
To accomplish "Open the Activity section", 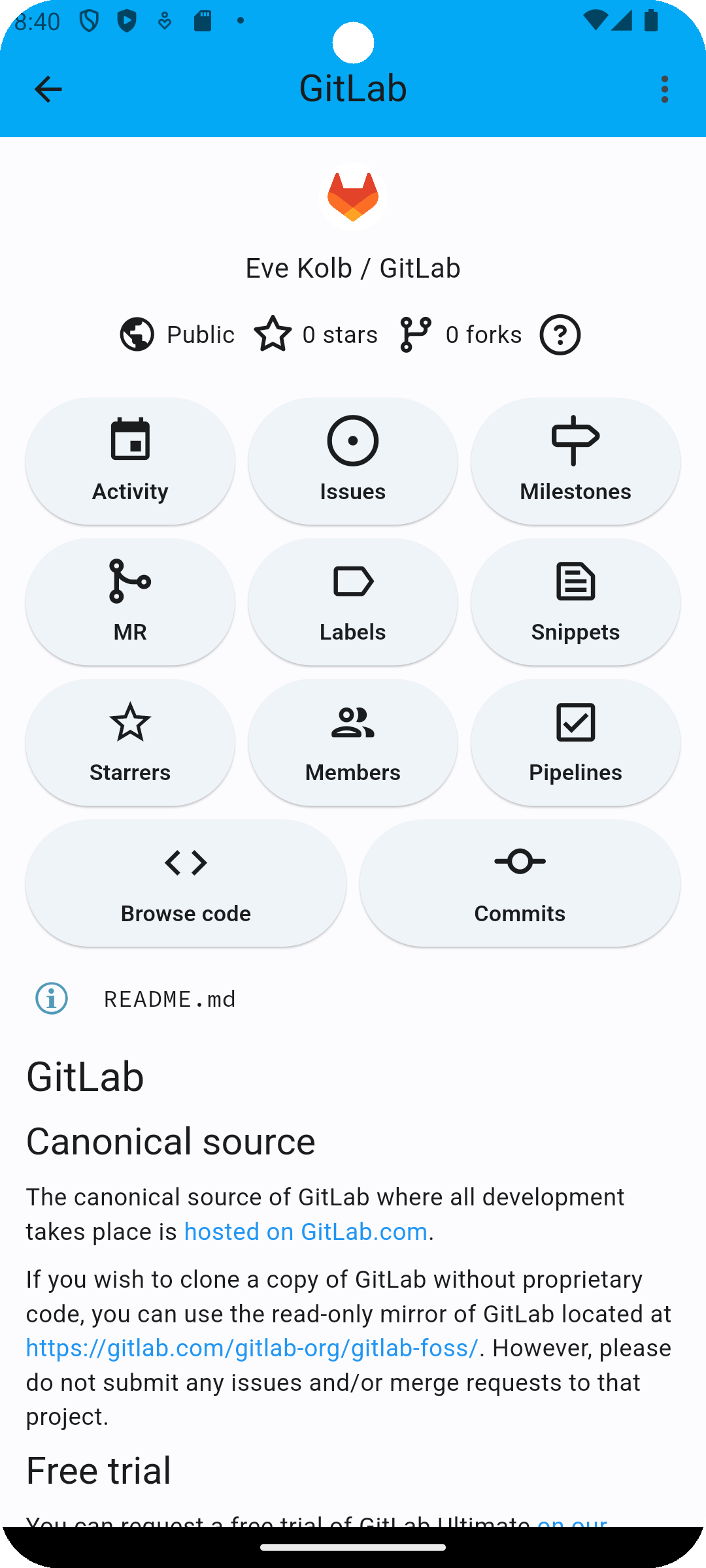I will pyautogui.click(x=130, y=461).
